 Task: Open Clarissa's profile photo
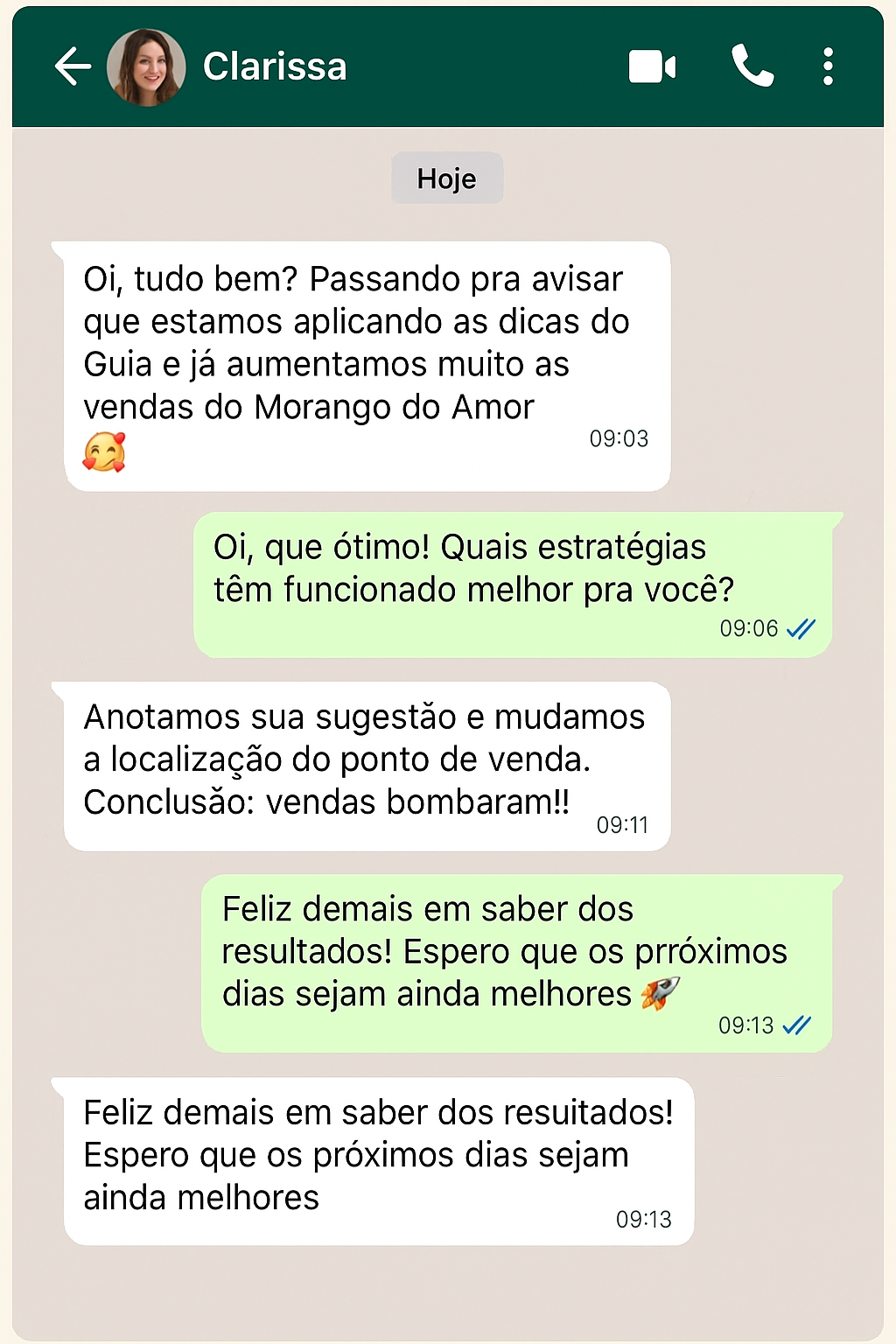tap(145, 67)
